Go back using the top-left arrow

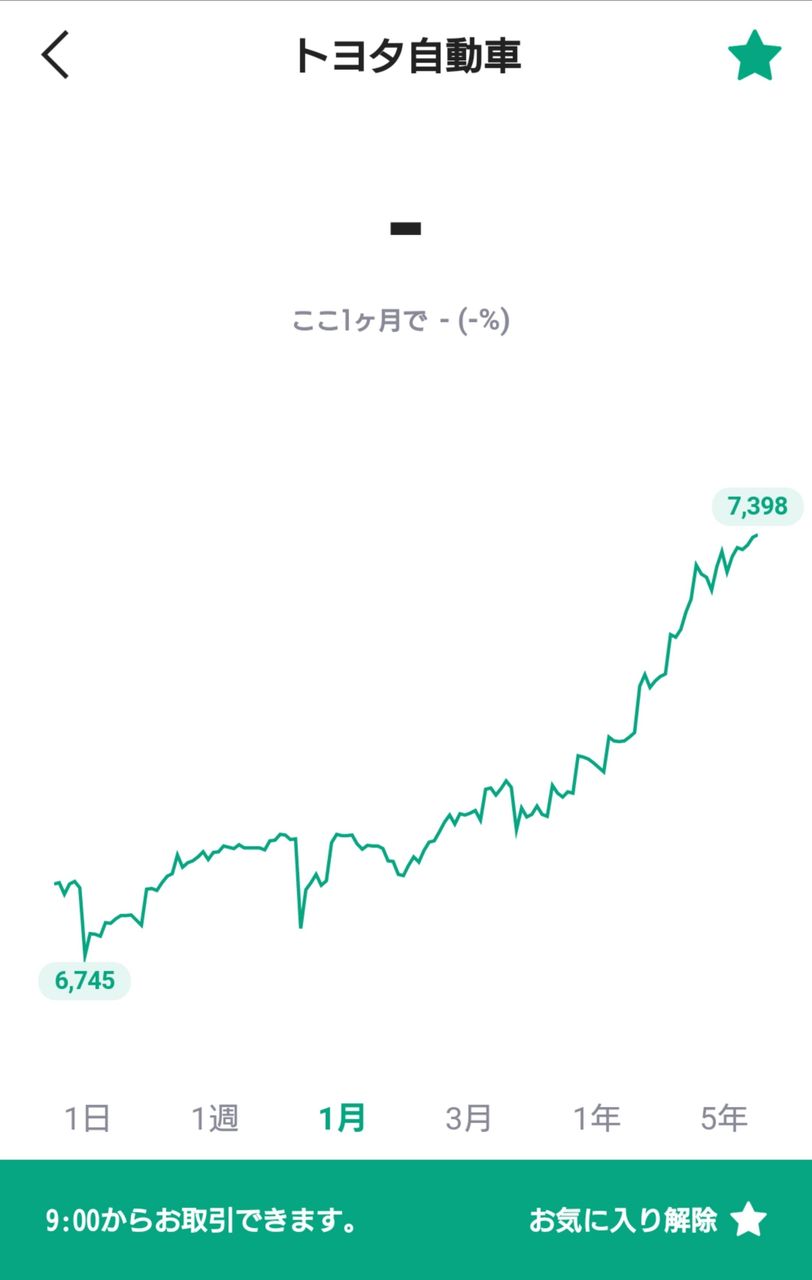click(x=56, y=55)
